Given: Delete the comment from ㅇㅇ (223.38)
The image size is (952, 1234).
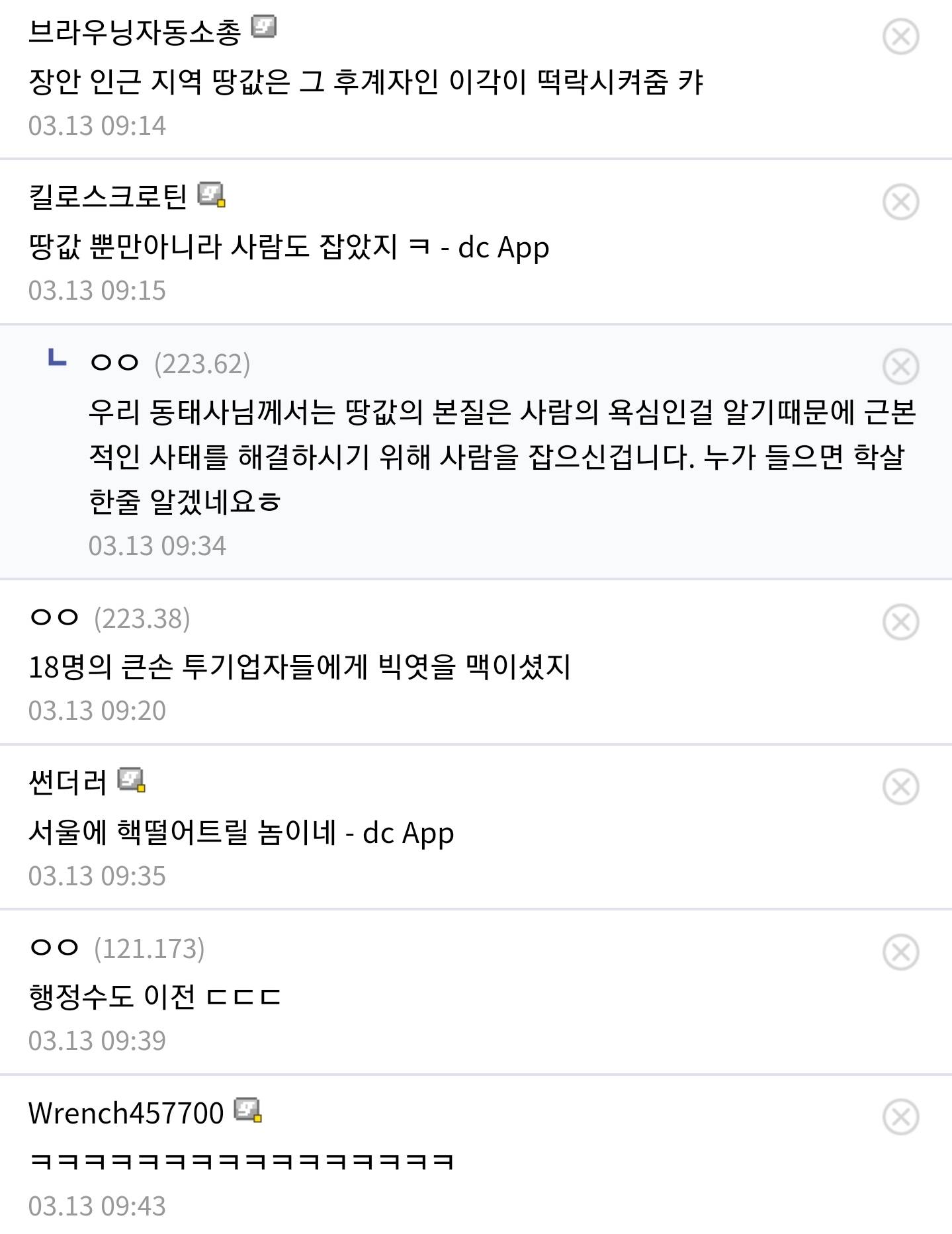Looking at the screenshot, I should click(x=900, y=622).
